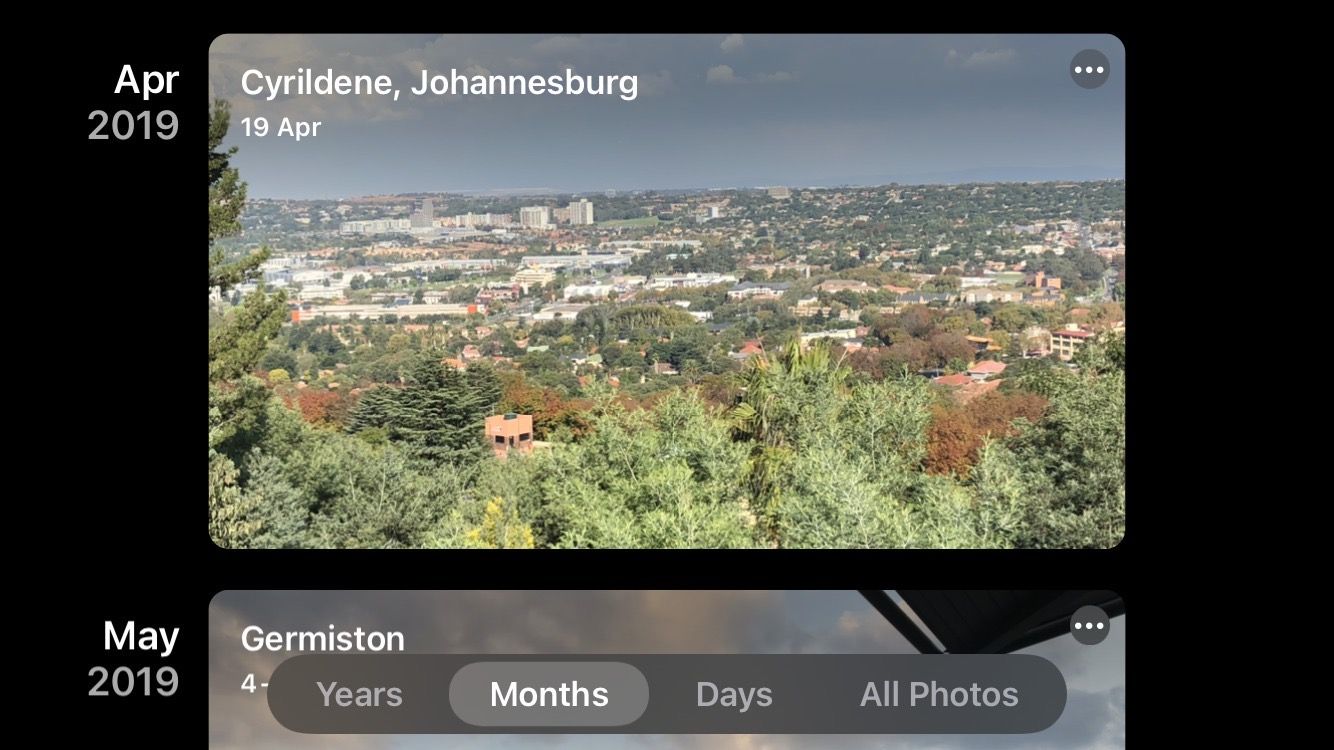1334x750 pixels.
Task: Switch to the Years view
Action: (x=359, y=694)
